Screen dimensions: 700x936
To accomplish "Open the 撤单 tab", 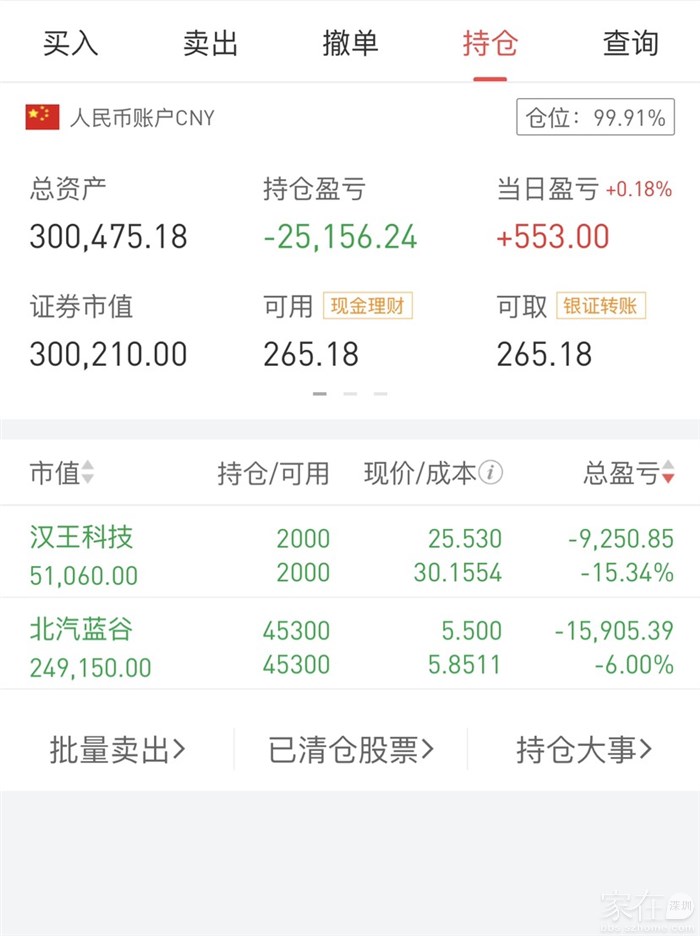I will 350,43.
